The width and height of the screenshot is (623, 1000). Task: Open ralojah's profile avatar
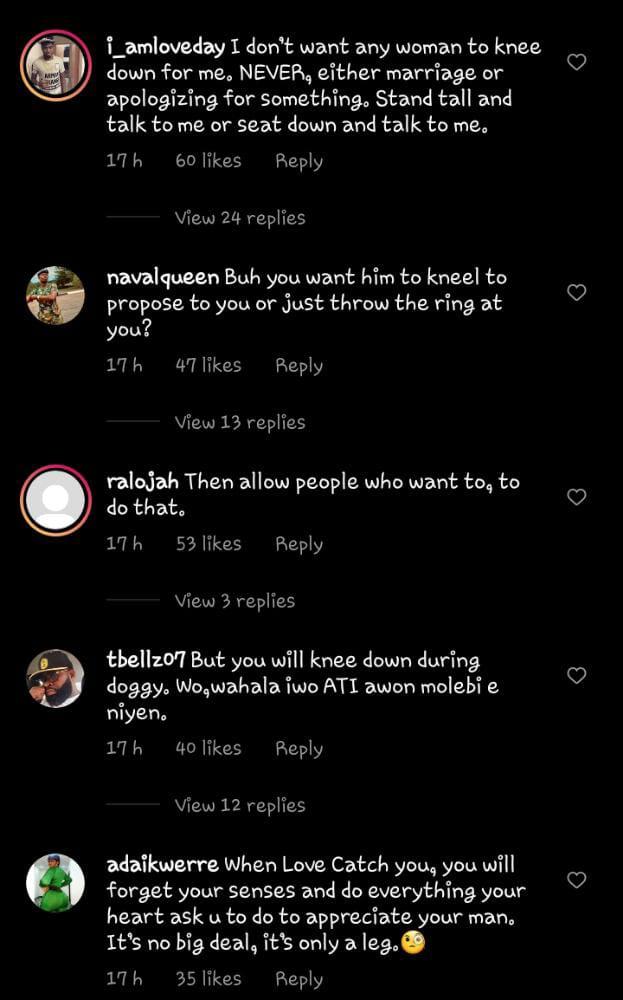coord(56,499)
